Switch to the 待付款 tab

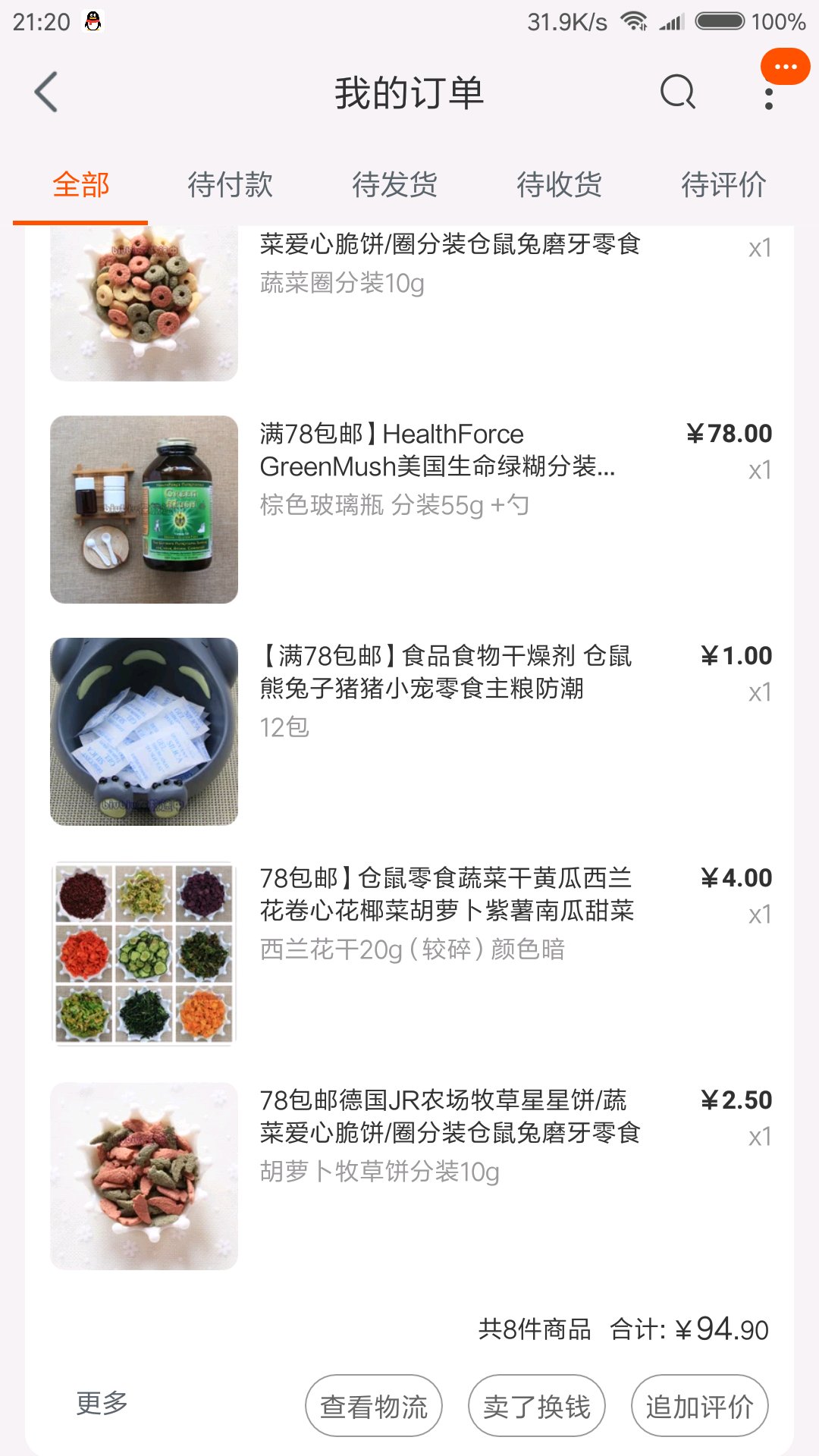[230, 185]
